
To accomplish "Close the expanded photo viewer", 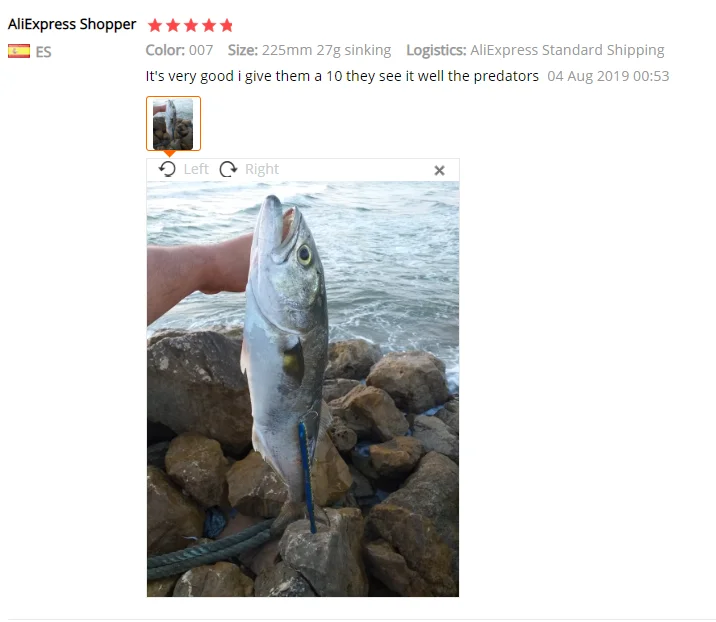I will click(439, 170).
